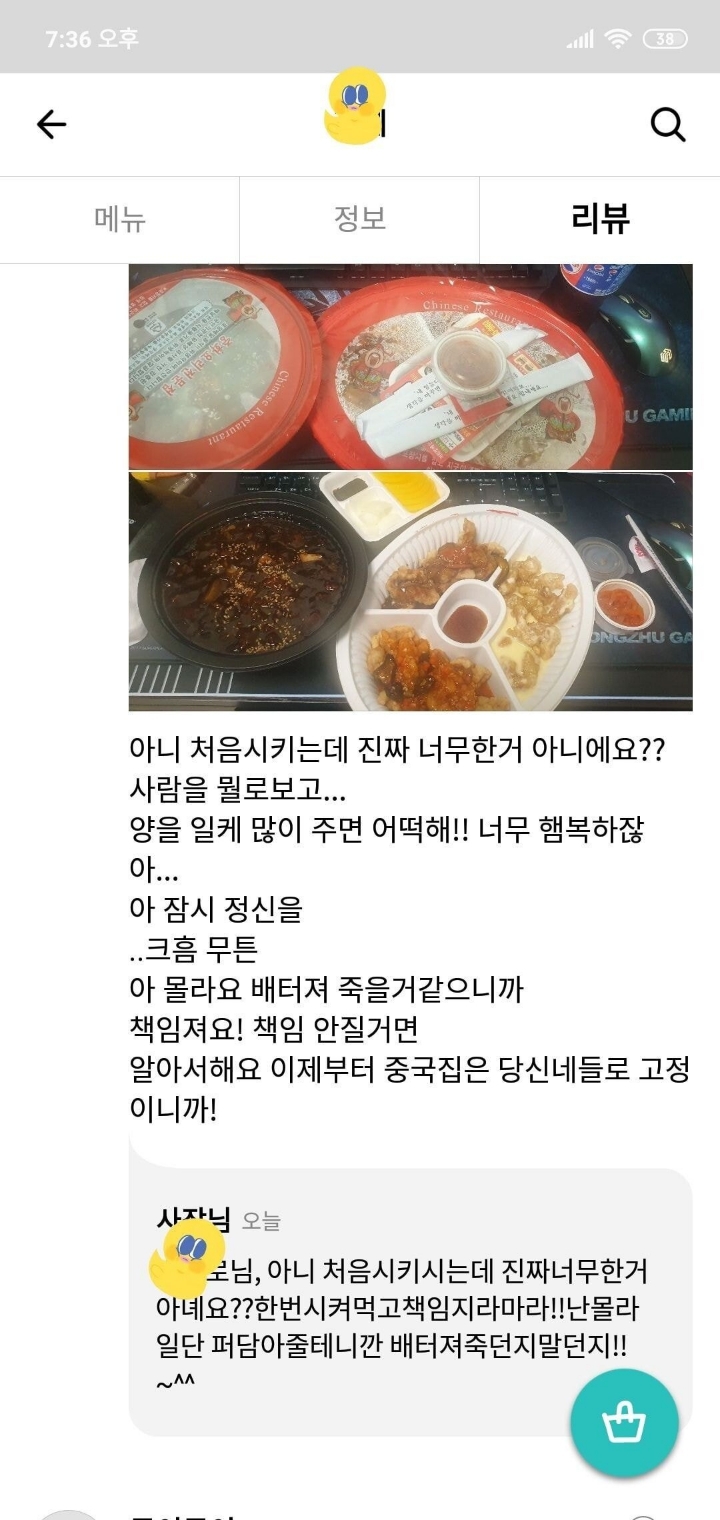
Task: Tap the Wi-Fi icon in status bar
Action: [x=619, y=37]
